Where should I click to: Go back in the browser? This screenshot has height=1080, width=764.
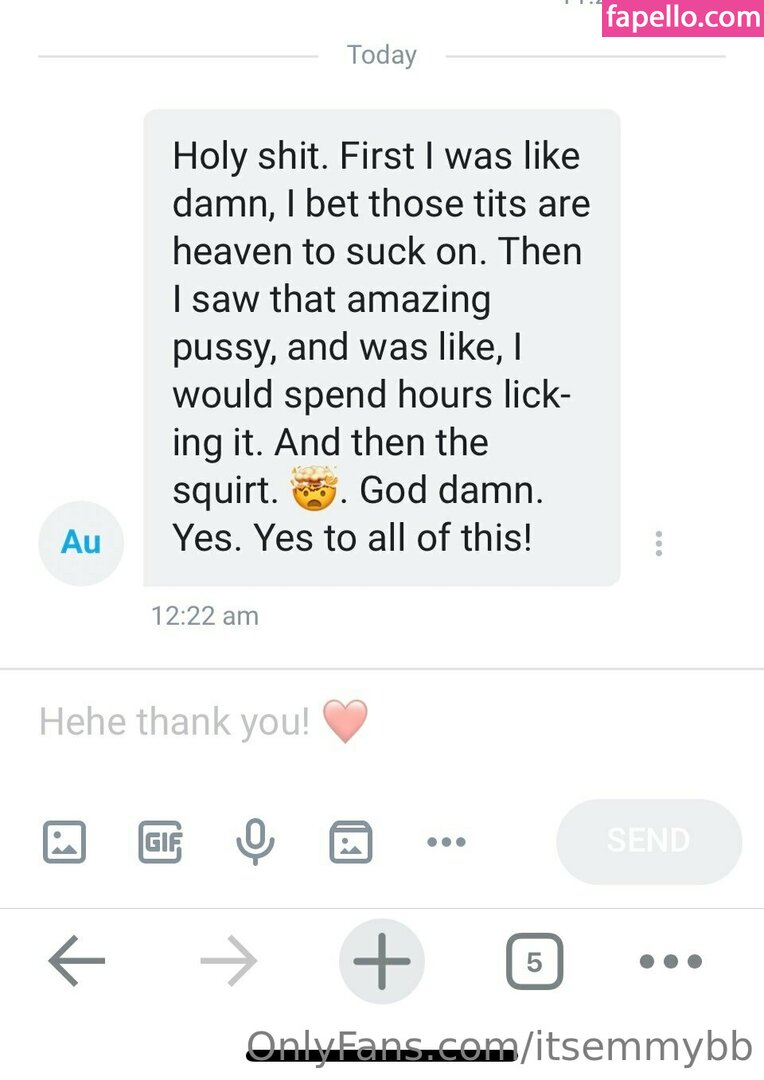77,962
